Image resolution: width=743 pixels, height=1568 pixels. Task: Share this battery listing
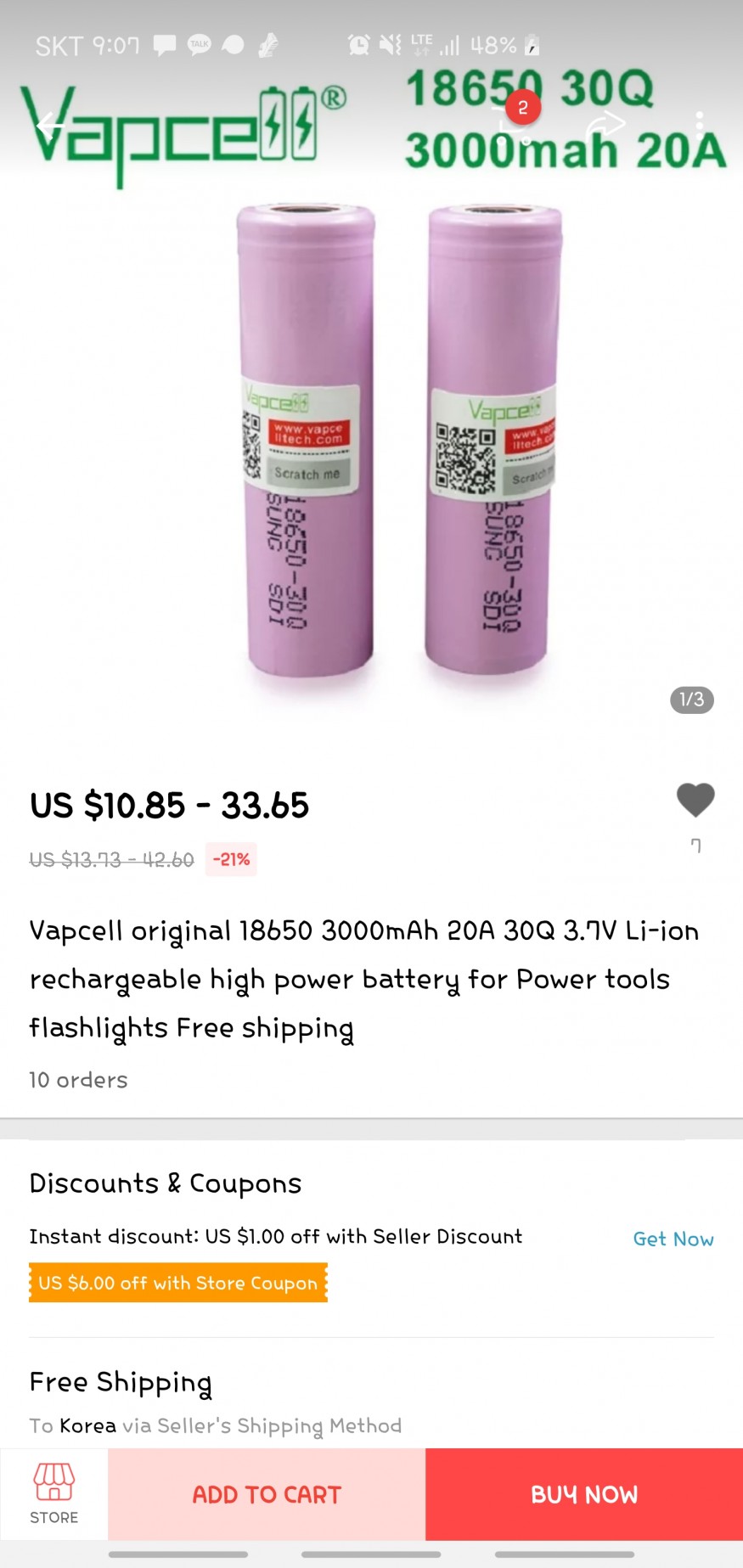(605, 125)
